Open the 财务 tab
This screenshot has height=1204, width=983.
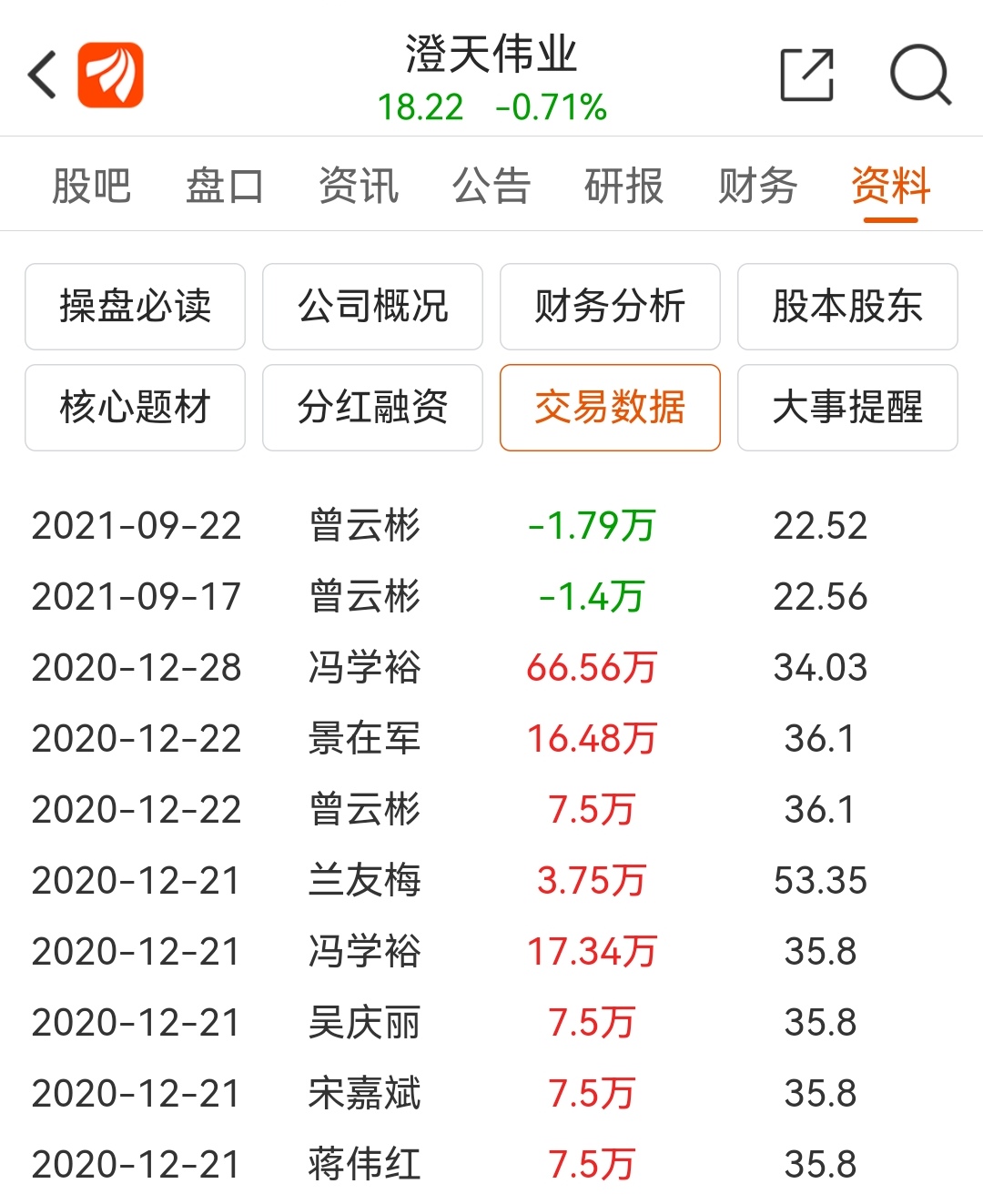pyautogui.click(x=757, y=185)
